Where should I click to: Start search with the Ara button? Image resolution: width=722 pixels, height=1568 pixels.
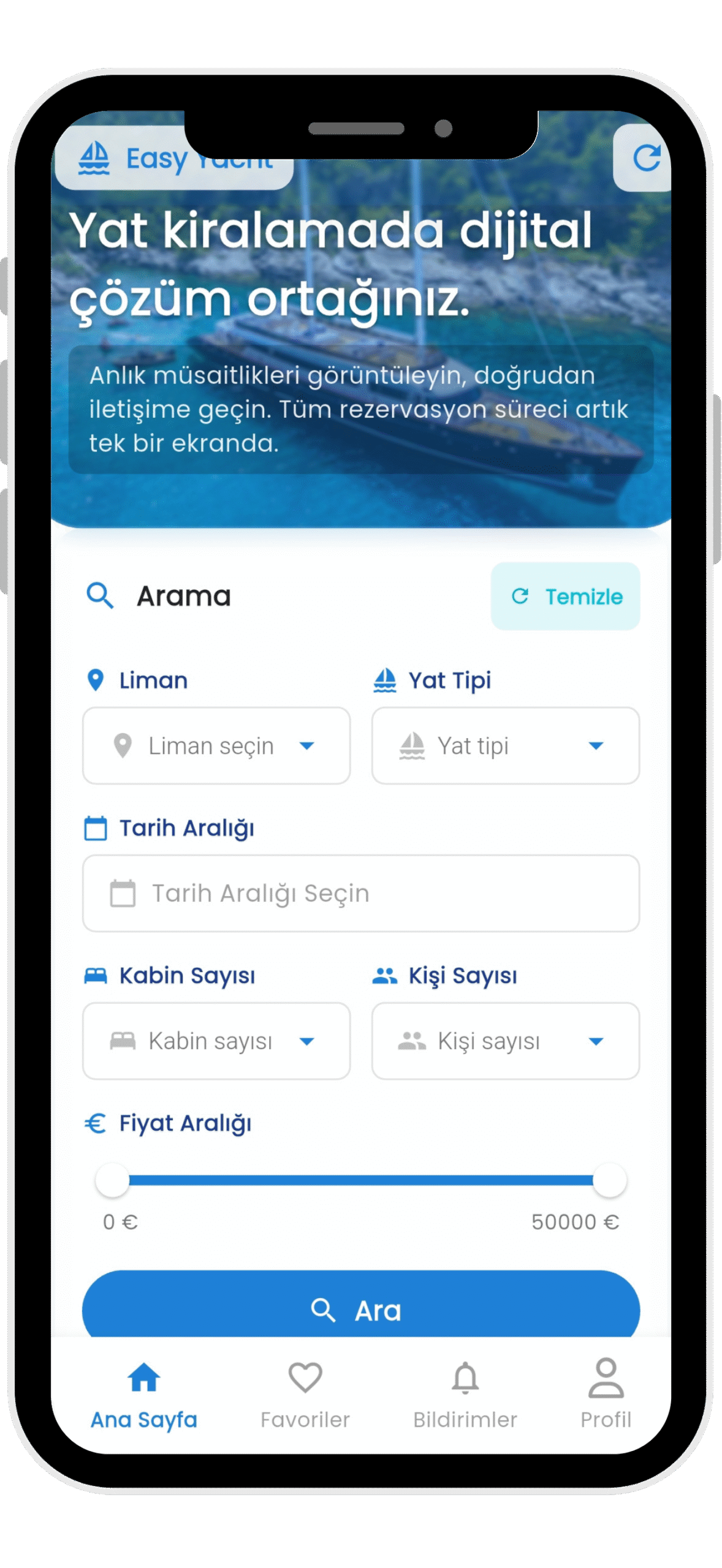(360, 1310)
